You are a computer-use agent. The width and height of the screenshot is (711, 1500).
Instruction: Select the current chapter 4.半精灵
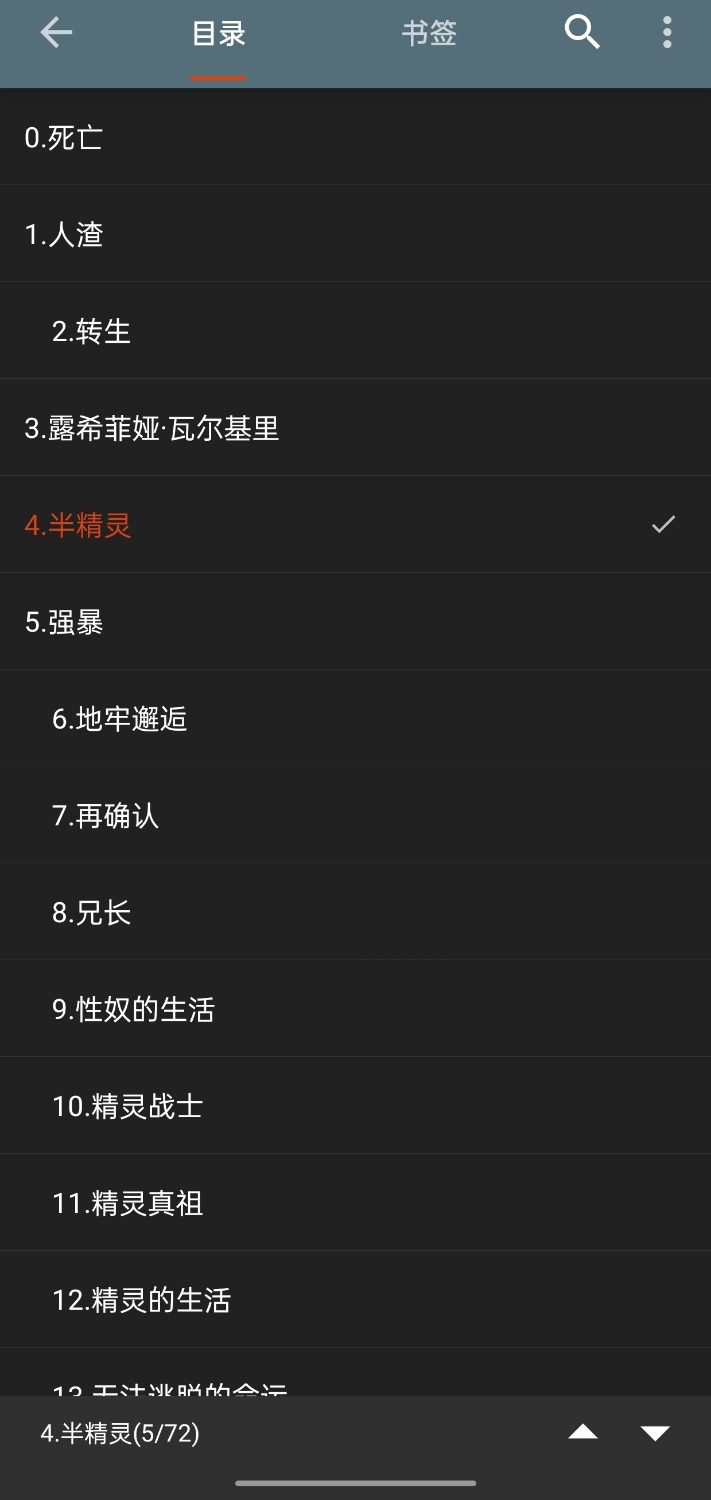[x=355, y=525]
